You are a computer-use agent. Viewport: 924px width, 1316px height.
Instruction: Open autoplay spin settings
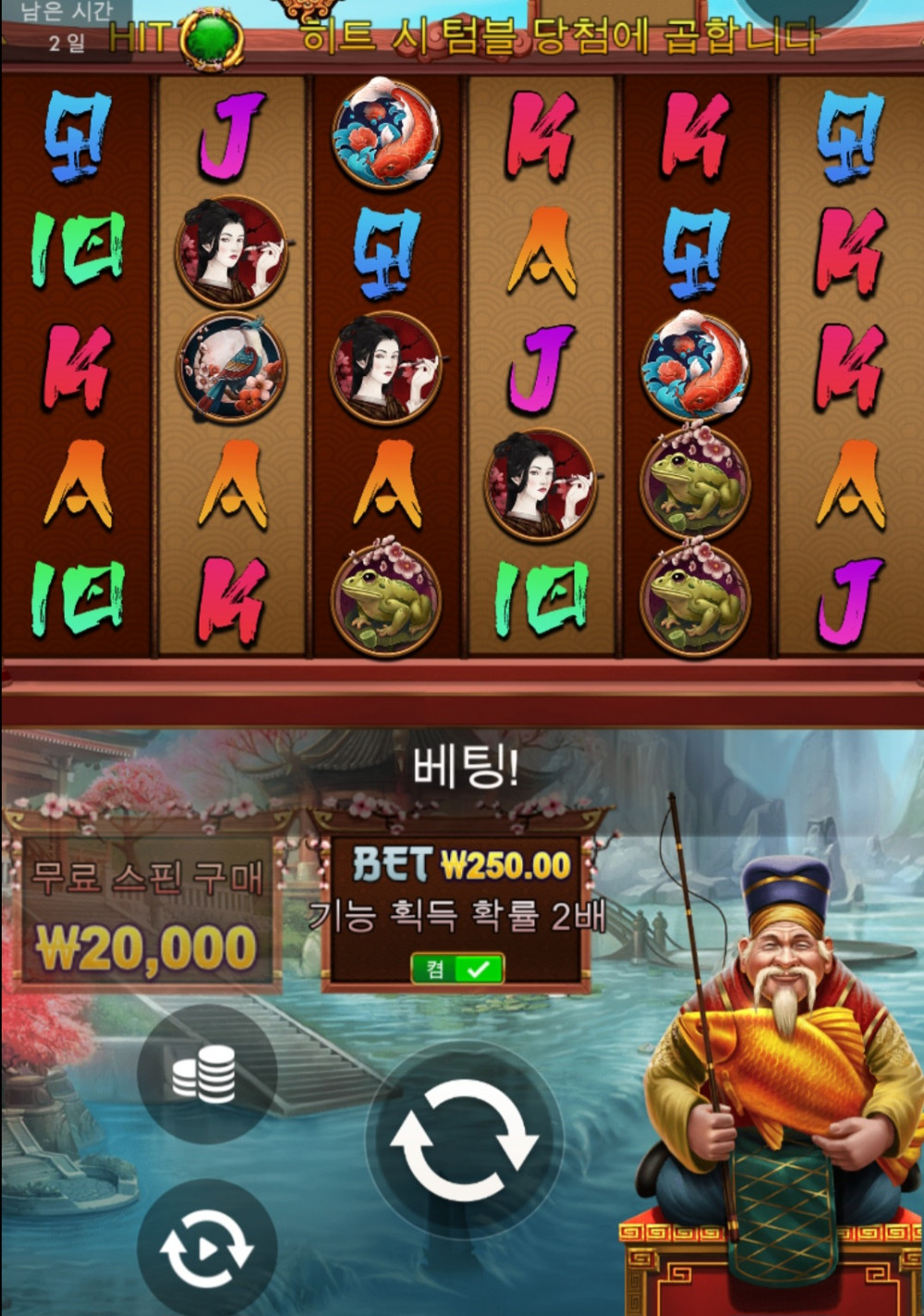tap(205, 1248)
